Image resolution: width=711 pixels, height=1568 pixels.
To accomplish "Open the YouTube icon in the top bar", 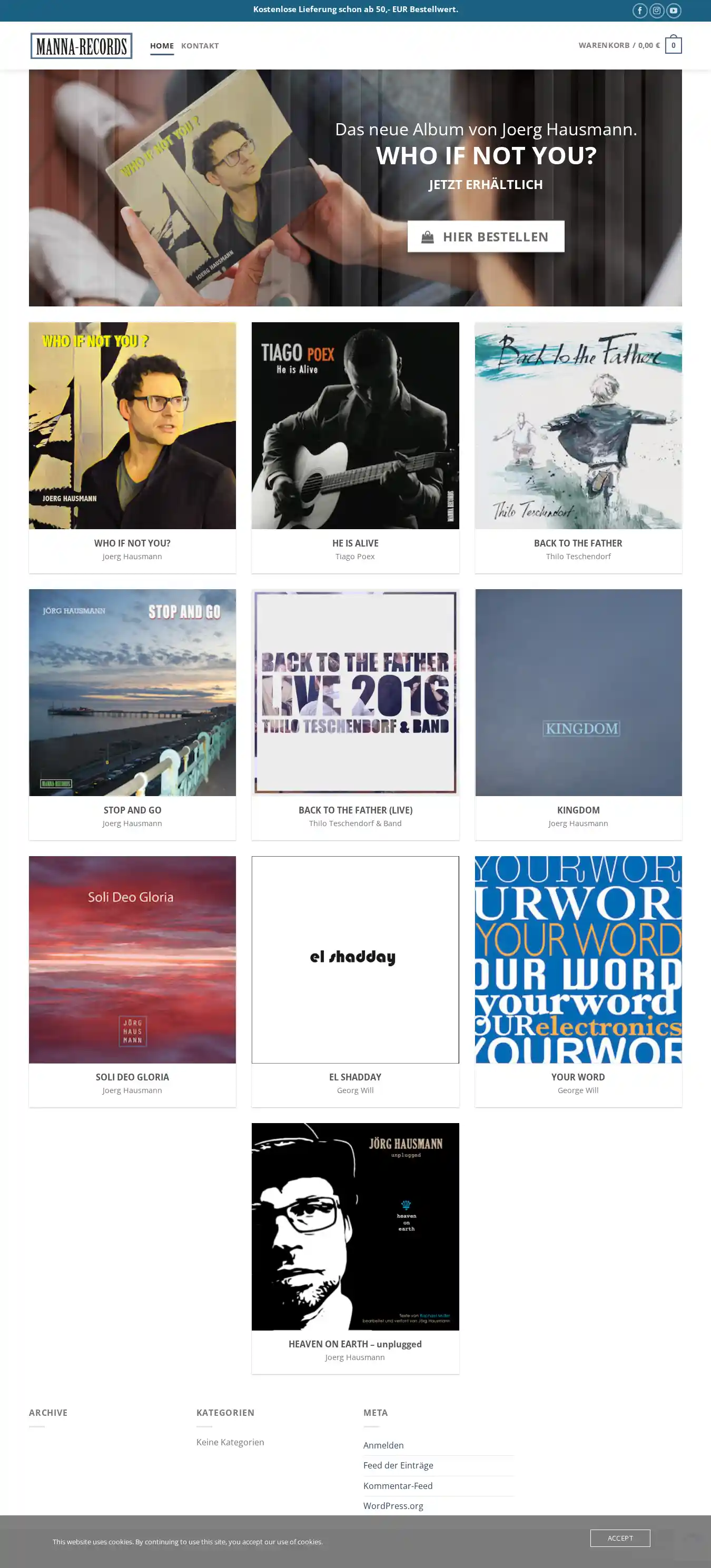I will 673,11.
